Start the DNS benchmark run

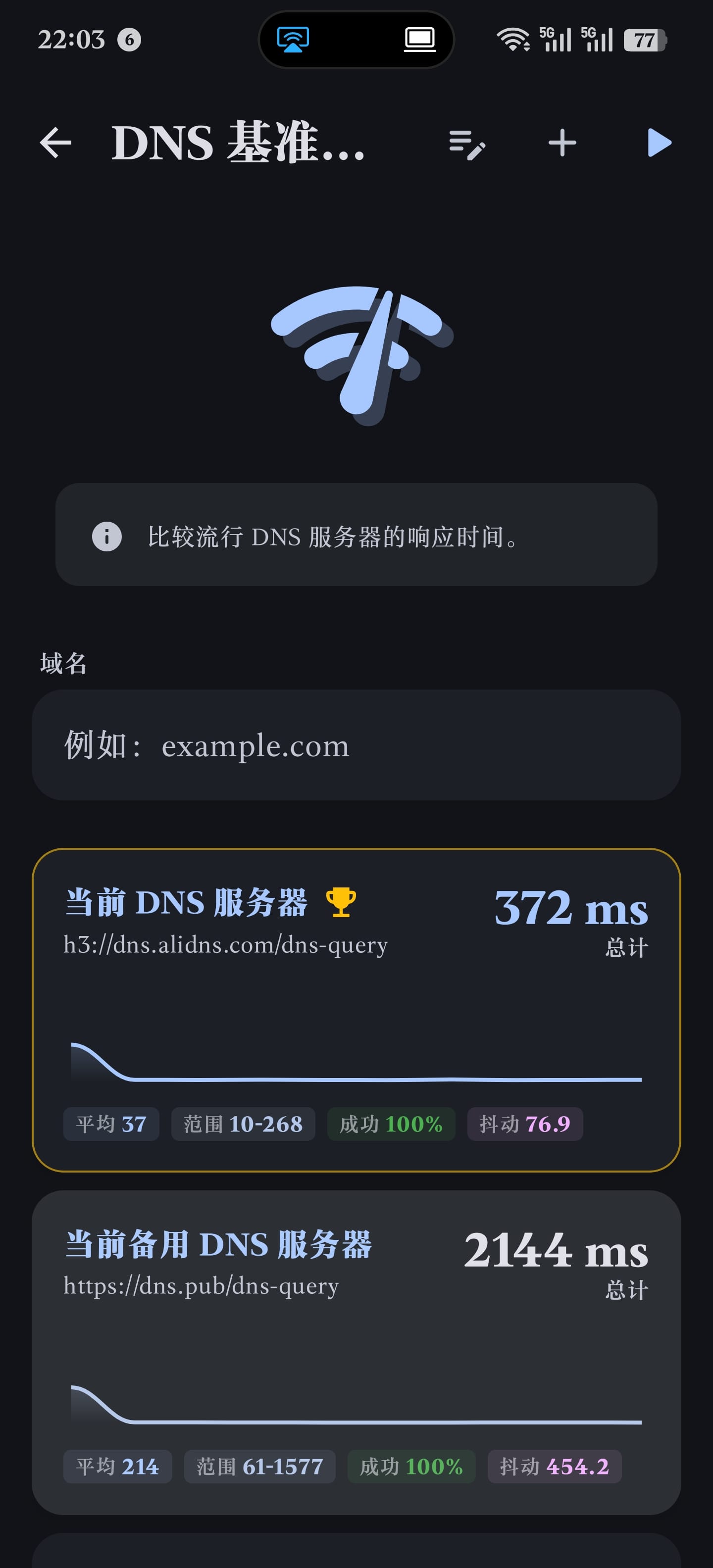660,143
